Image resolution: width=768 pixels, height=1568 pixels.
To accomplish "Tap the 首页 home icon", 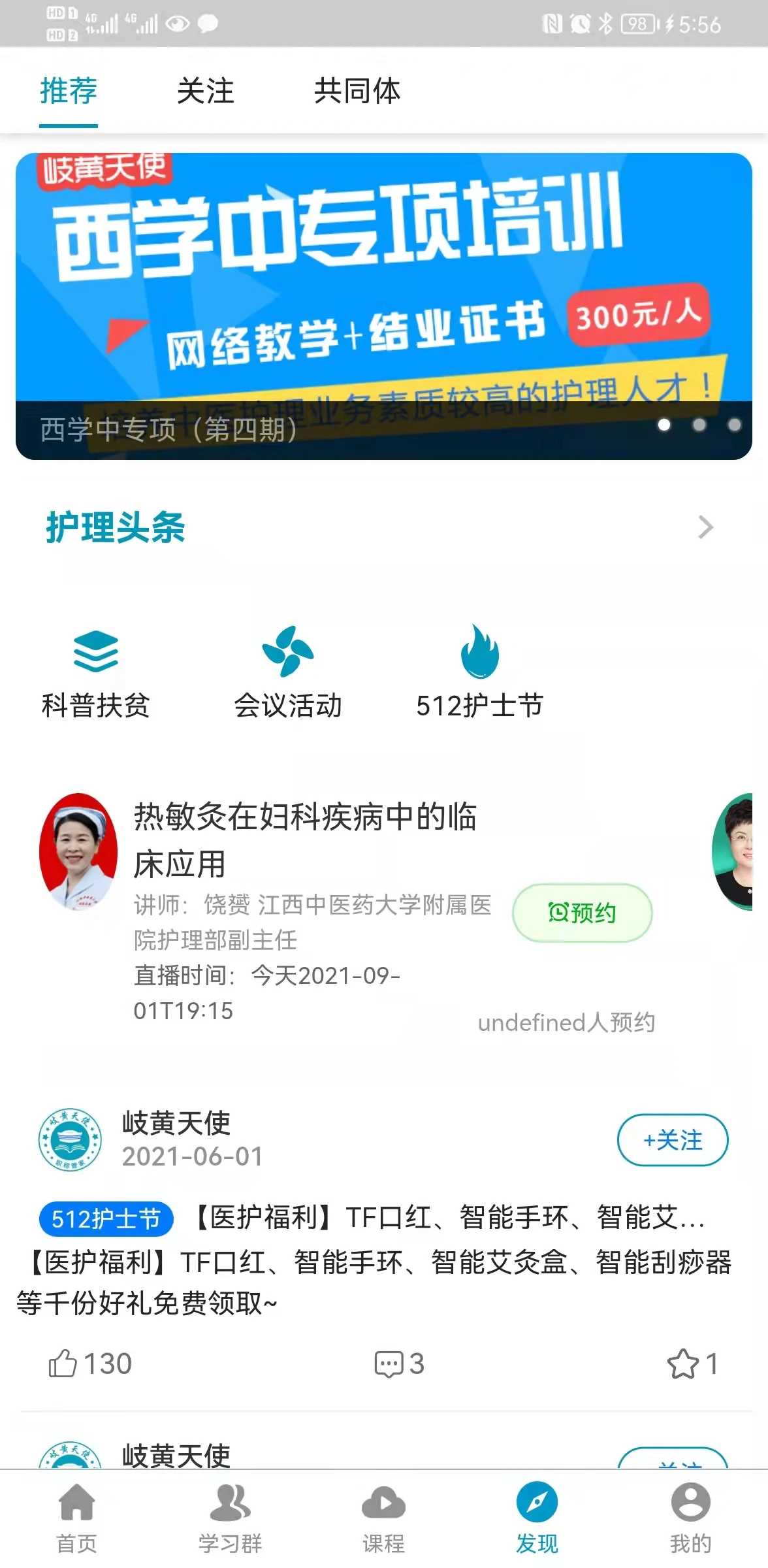I will tap(76, 1503).
